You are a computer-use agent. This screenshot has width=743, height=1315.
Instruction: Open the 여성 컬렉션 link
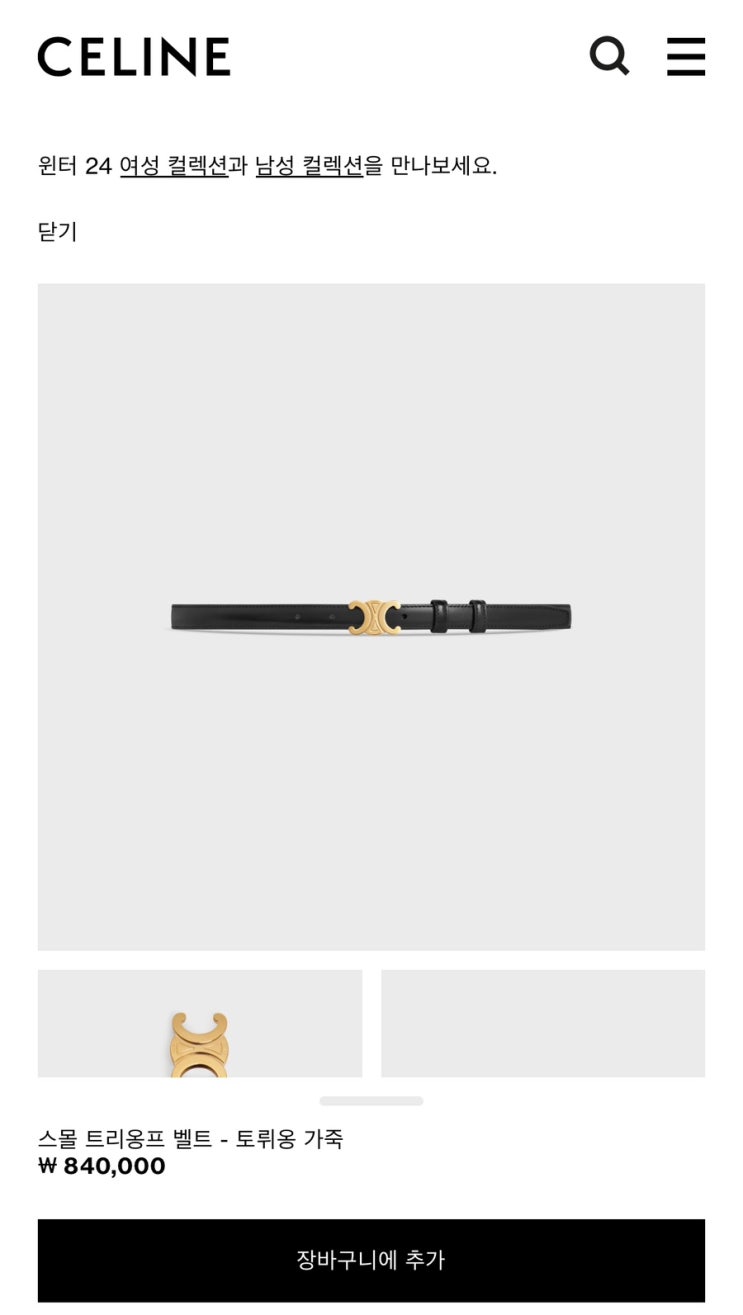[x=174, y=165]
